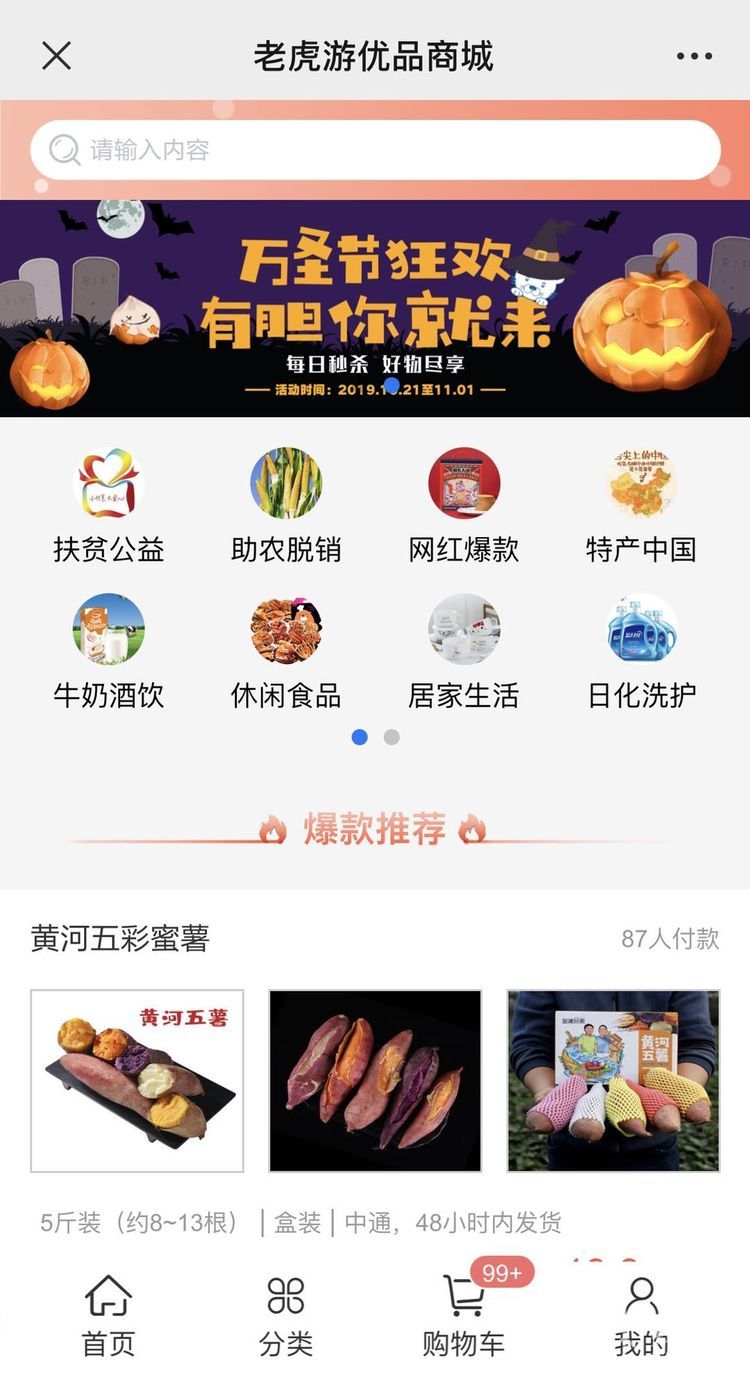Open the 万圣节狂欢 Halloween banner

pos(375,308)
